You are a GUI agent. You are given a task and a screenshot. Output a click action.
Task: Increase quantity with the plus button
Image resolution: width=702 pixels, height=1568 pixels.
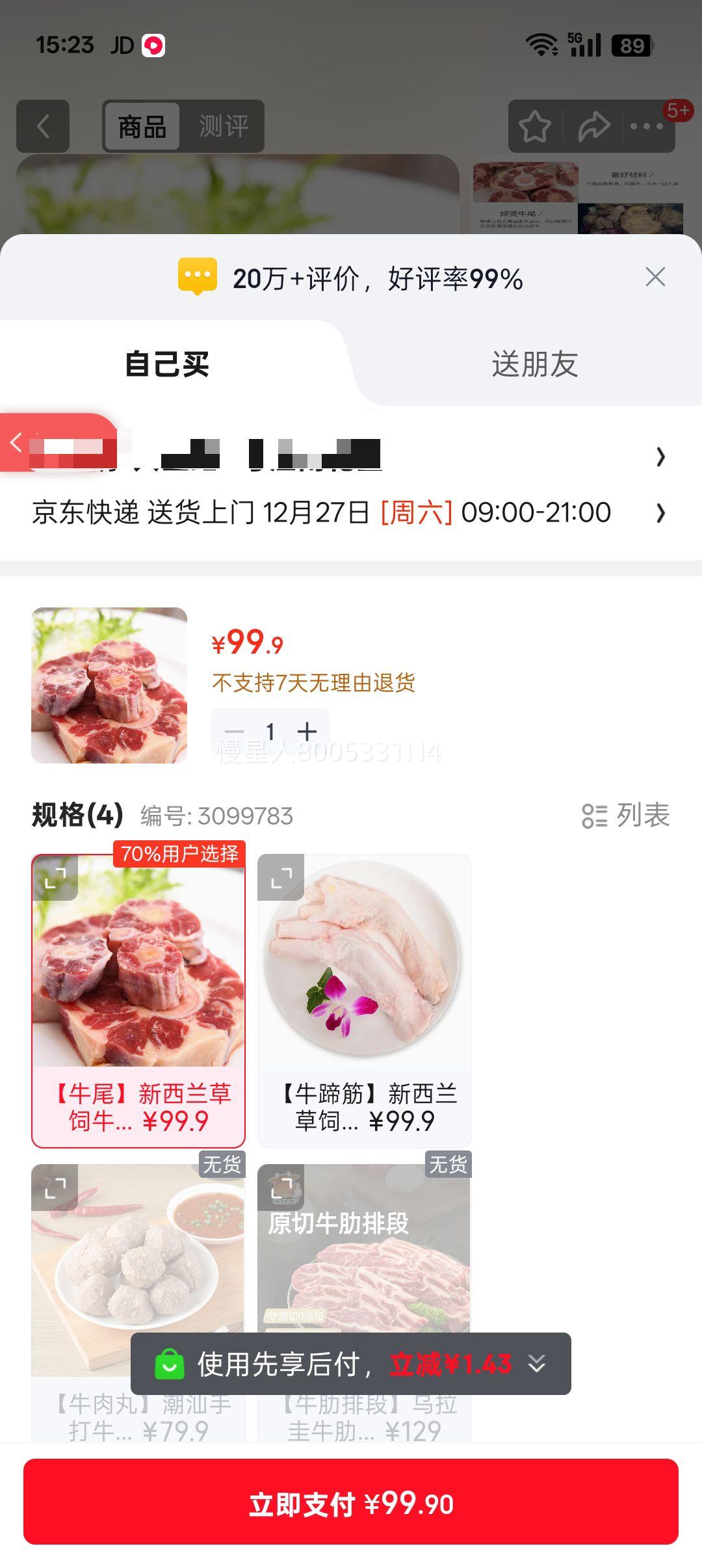tap(307, 732)
